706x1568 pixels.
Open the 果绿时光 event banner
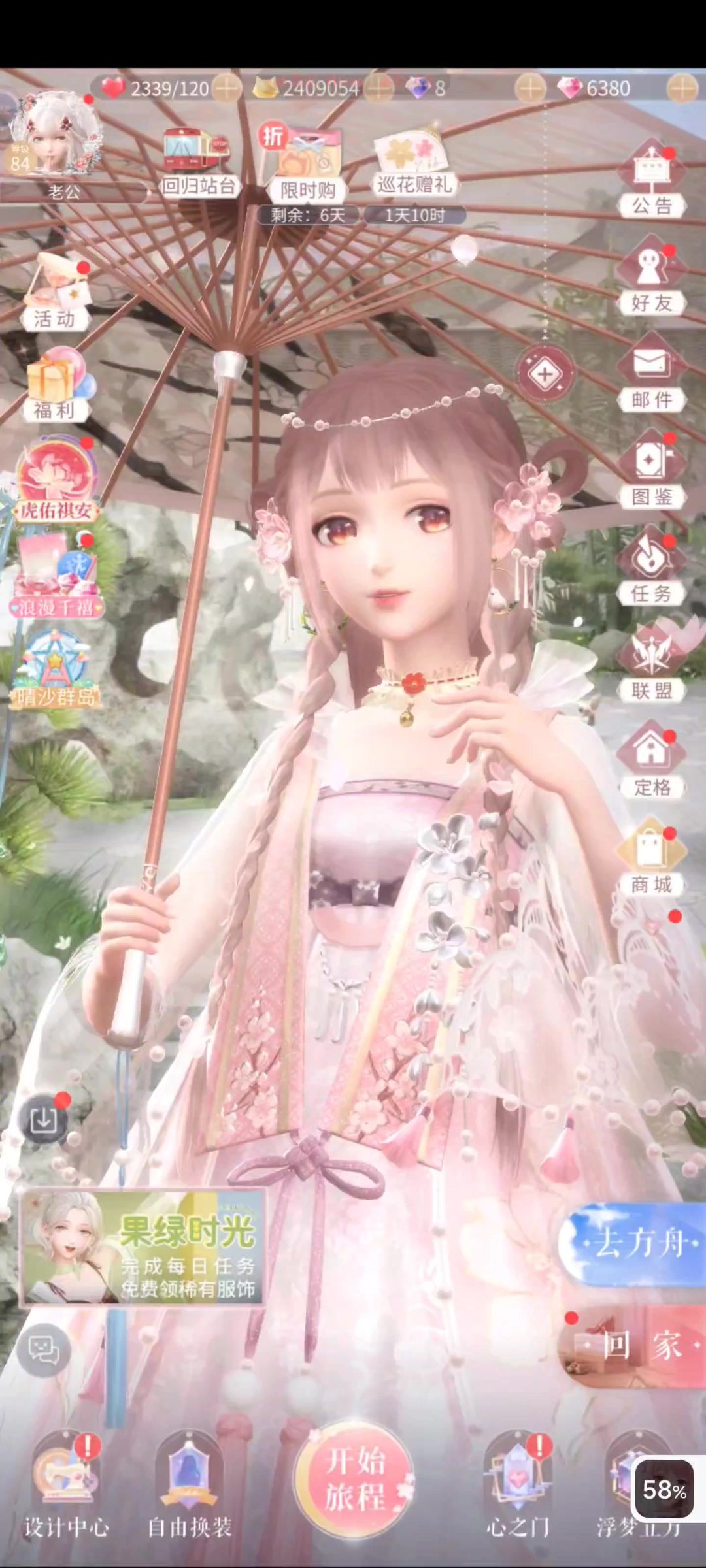point(143,1248)
